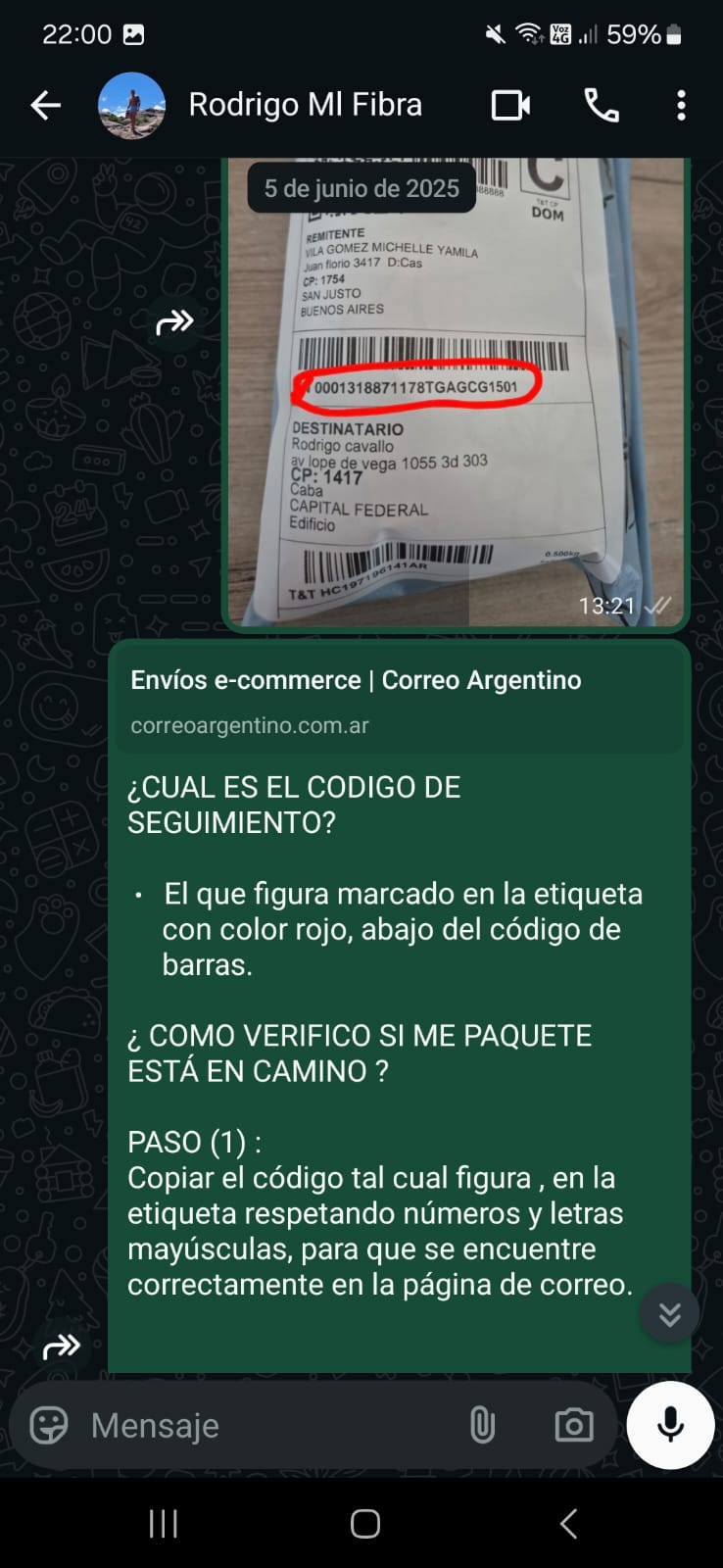723x1568 pixels.
Task: Start a voice call with Rodrigo
Action: tap(601, 105)
